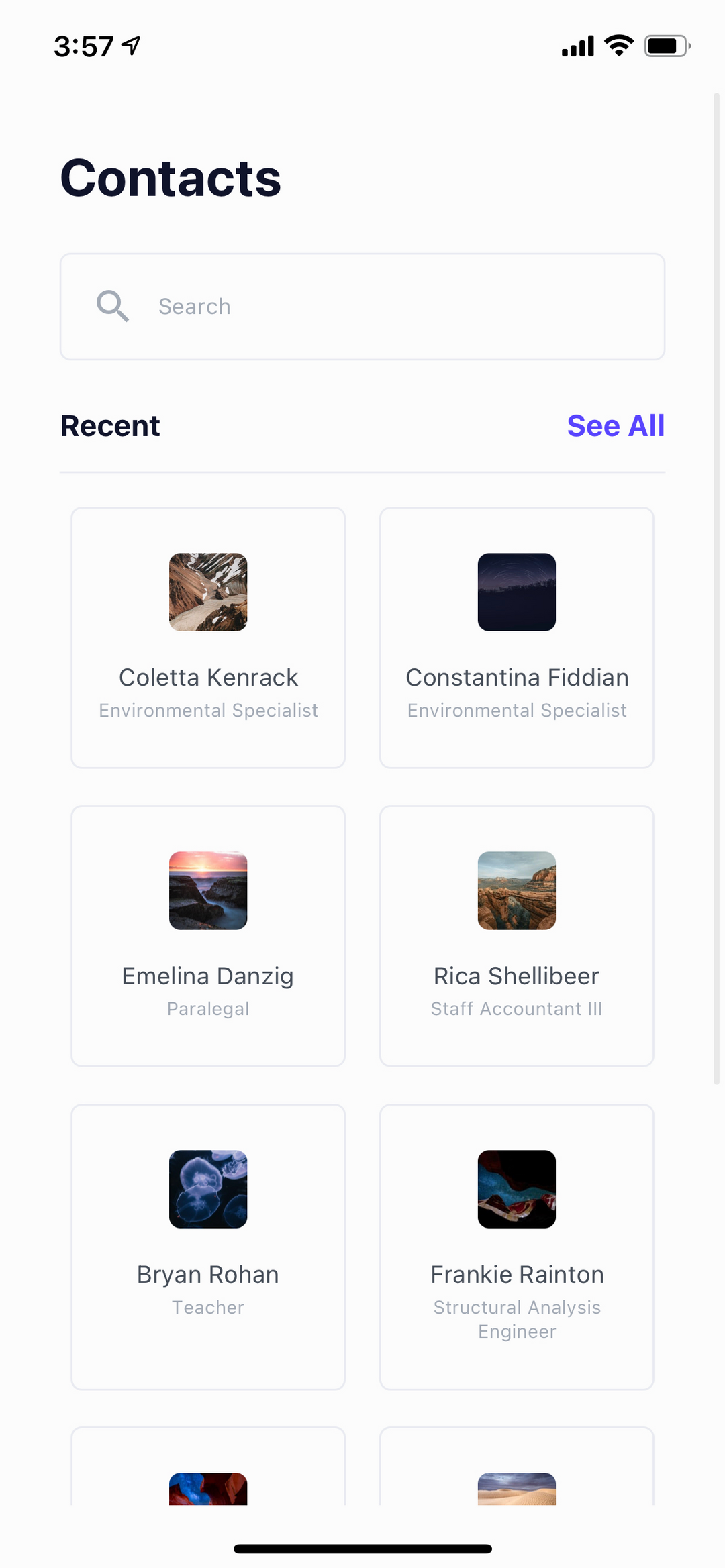Select Emelina Danzig the Paralegal
Screen dimensions: 725x1568
coord(208,936)
